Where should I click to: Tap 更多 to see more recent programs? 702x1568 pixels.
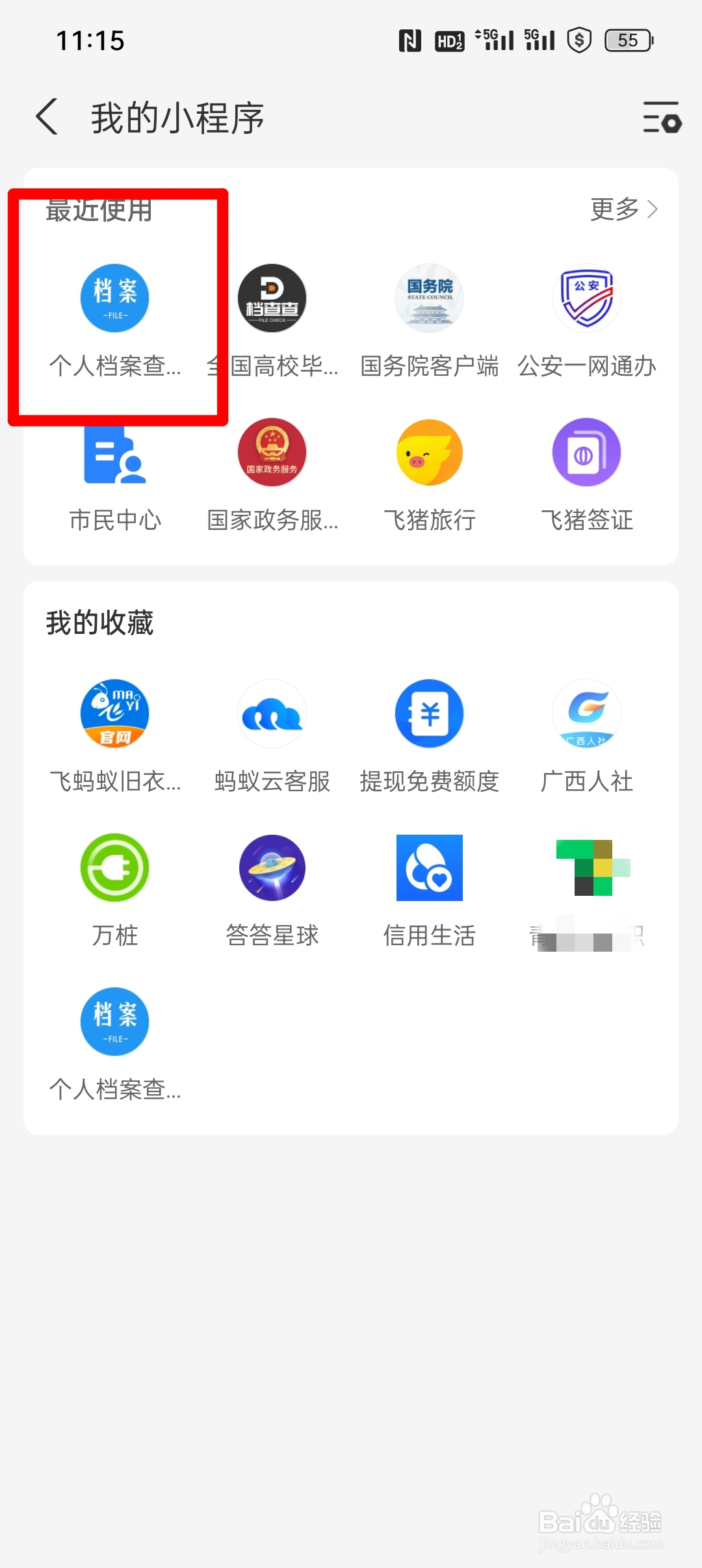point(623,209)
